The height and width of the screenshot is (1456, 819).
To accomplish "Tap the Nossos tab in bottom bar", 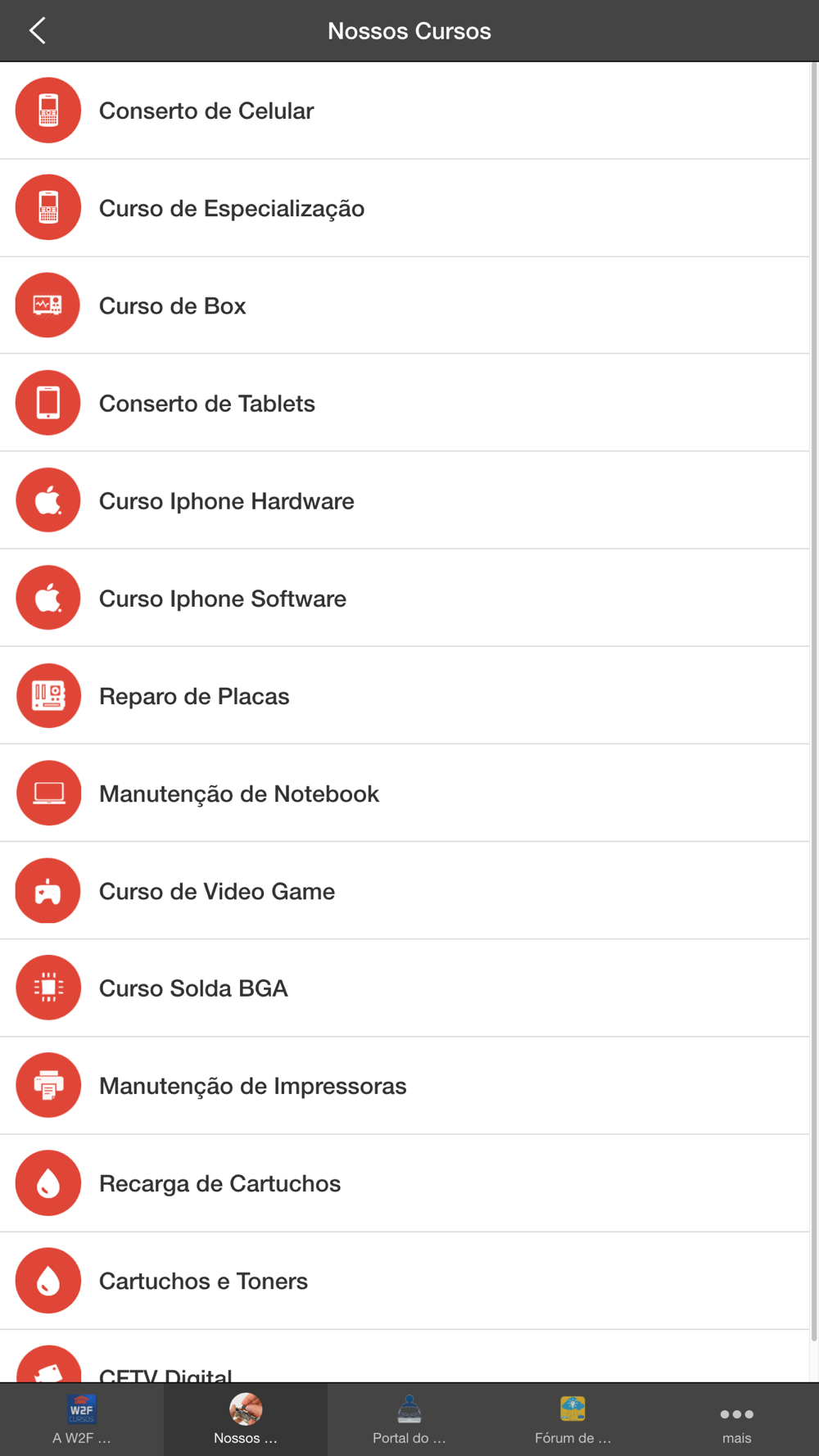I will click(246, 1419).
